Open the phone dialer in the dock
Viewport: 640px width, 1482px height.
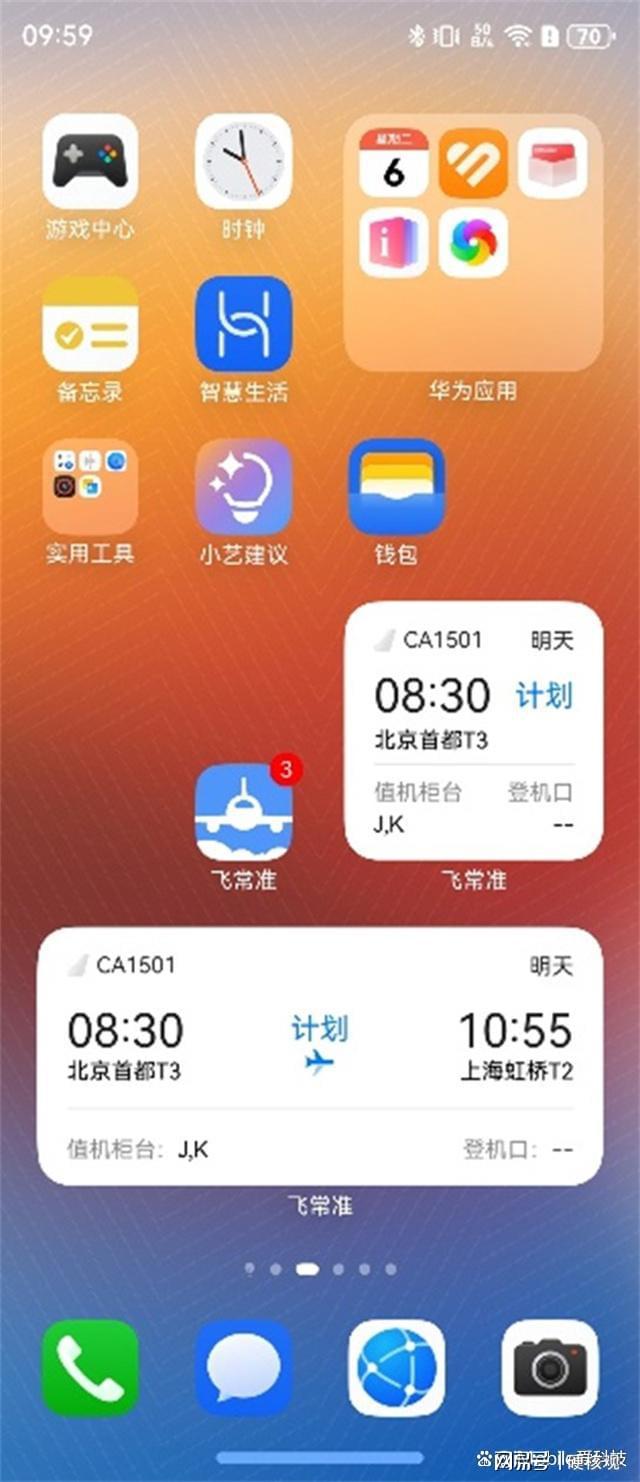pos(90,1368)
